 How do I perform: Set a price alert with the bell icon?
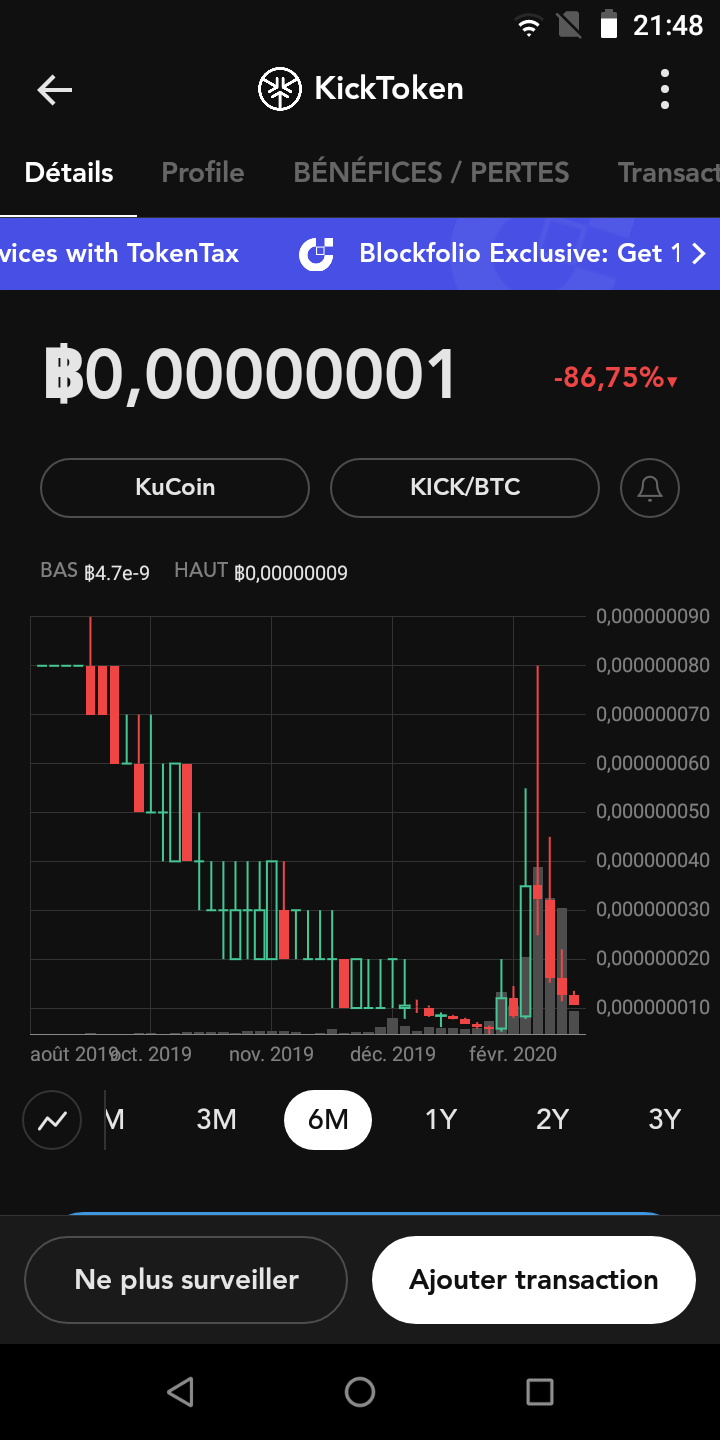(x=650, y=488)
